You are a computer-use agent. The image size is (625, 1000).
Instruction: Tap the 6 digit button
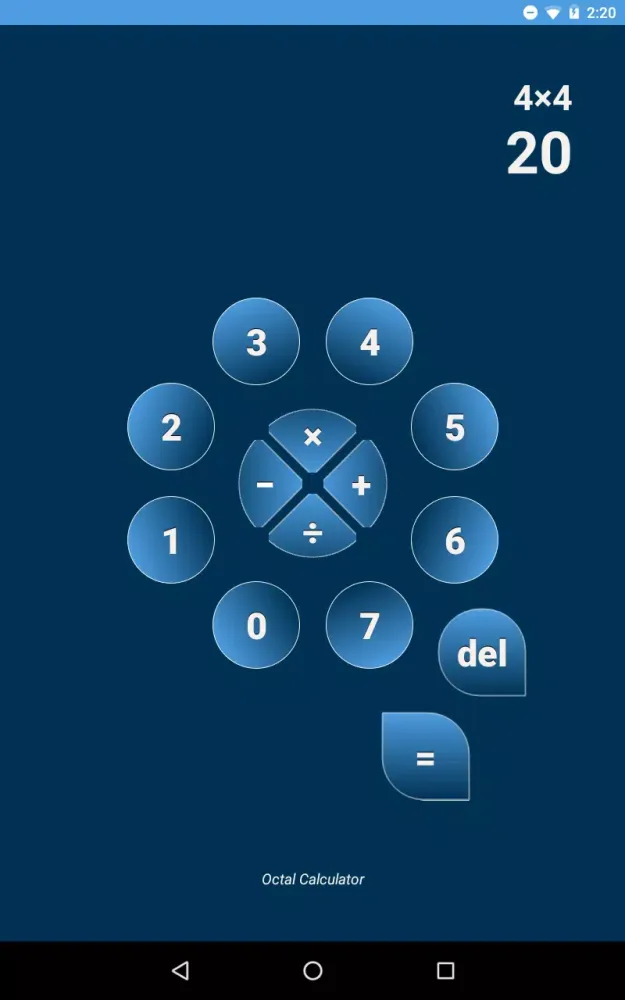tap(454, 540)
